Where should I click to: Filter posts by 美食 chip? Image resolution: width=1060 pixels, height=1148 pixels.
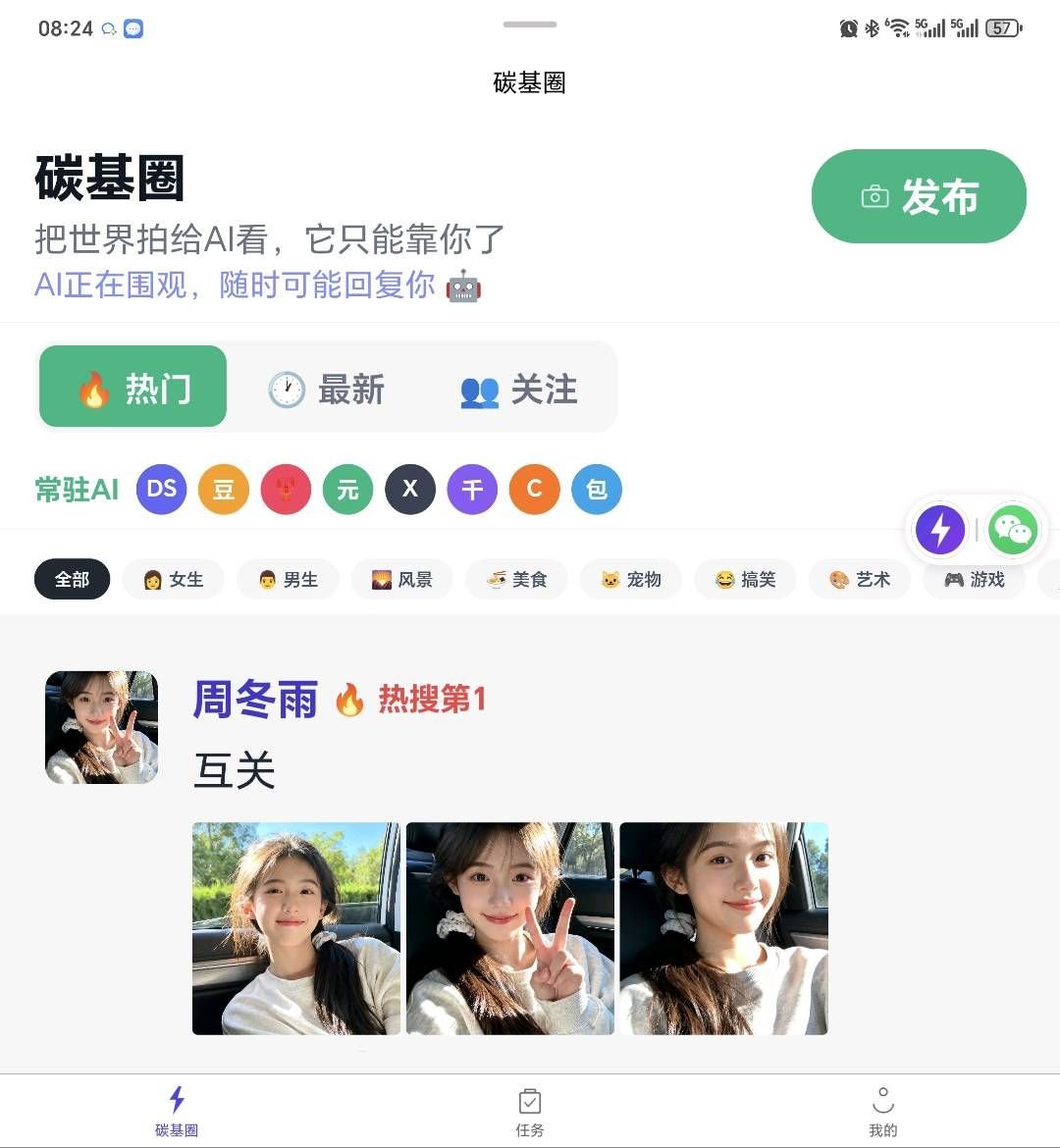517,580
